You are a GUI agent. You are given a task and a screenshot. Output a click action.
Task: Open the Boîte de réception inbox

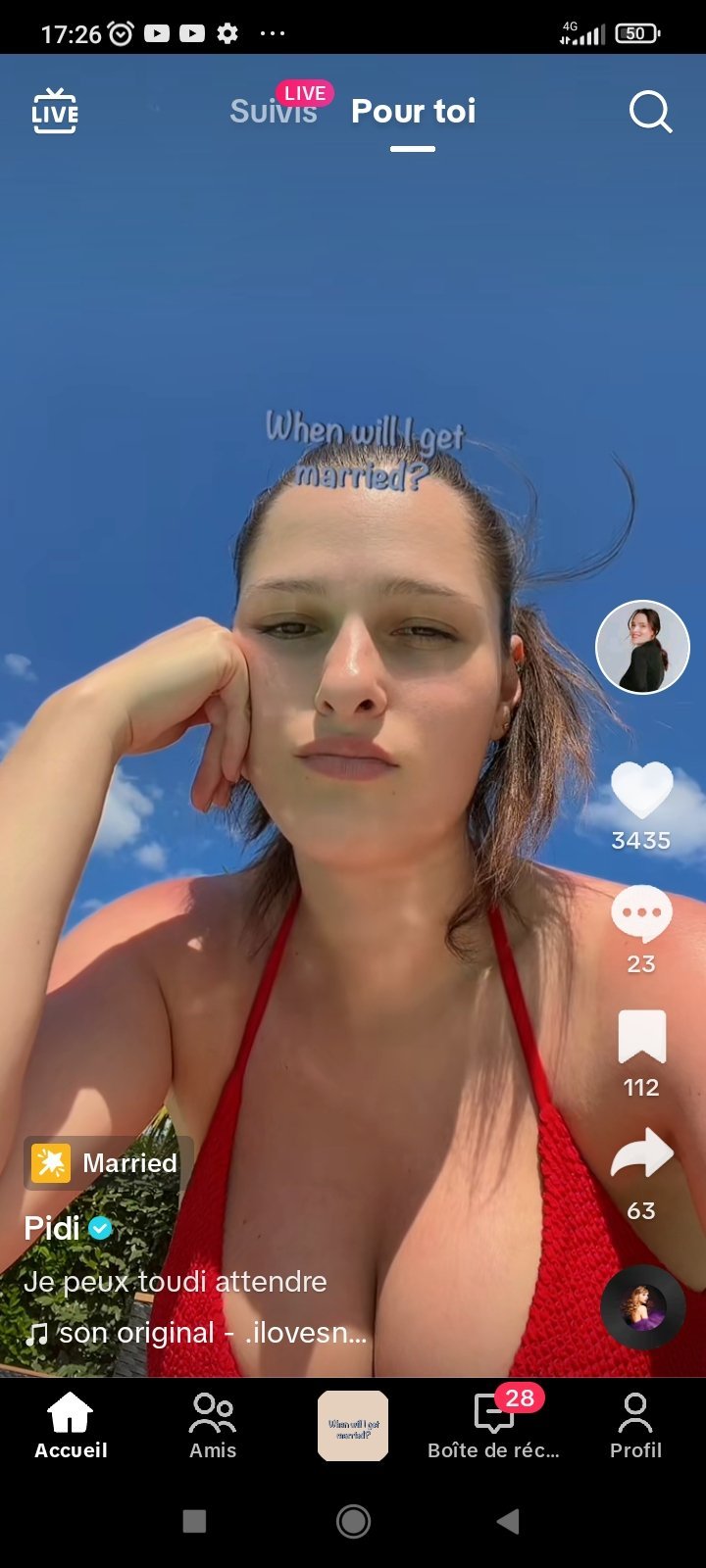(494, 1426)
